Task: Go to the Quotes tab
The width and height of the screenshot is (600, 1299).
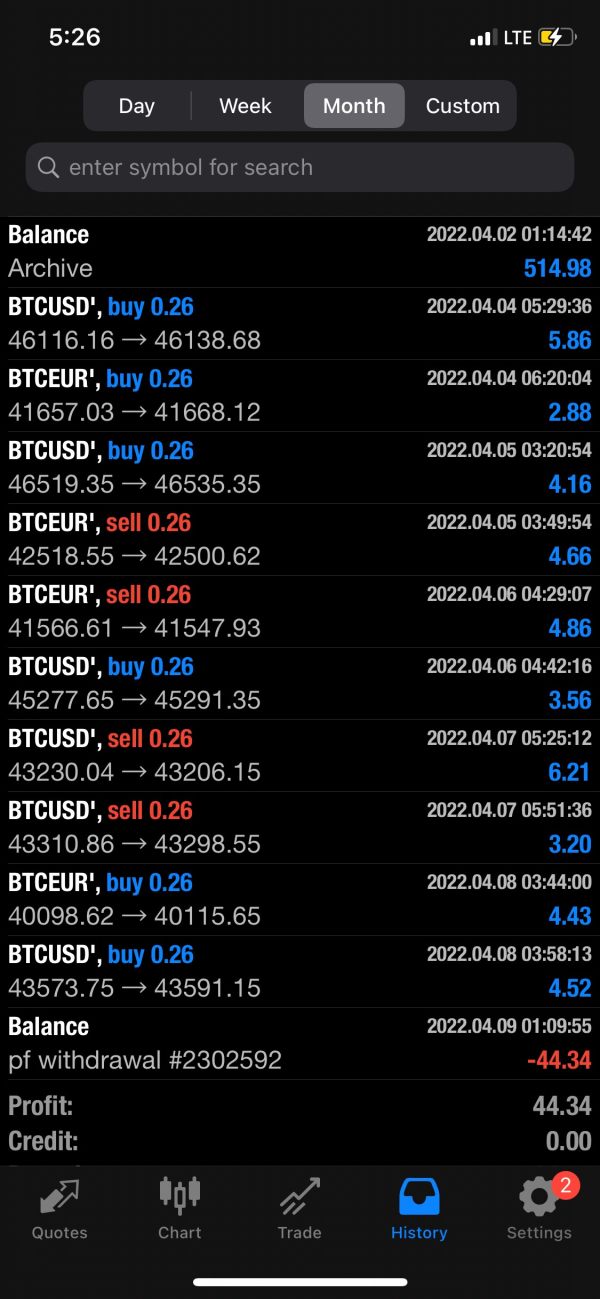Action: (x=60, y=1208)
